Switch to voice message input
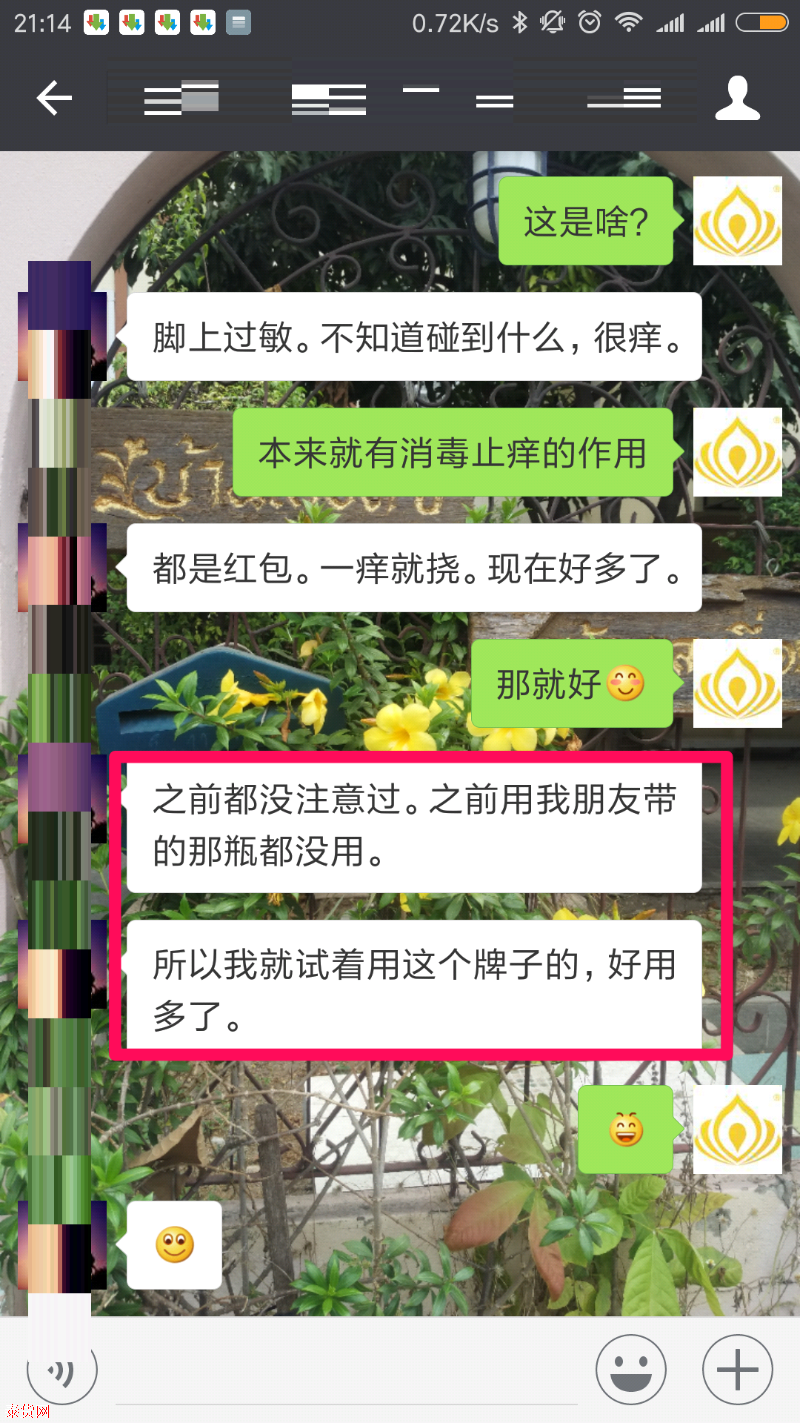Viewport: 800px width, 1423px height. tap(62, 1370)
